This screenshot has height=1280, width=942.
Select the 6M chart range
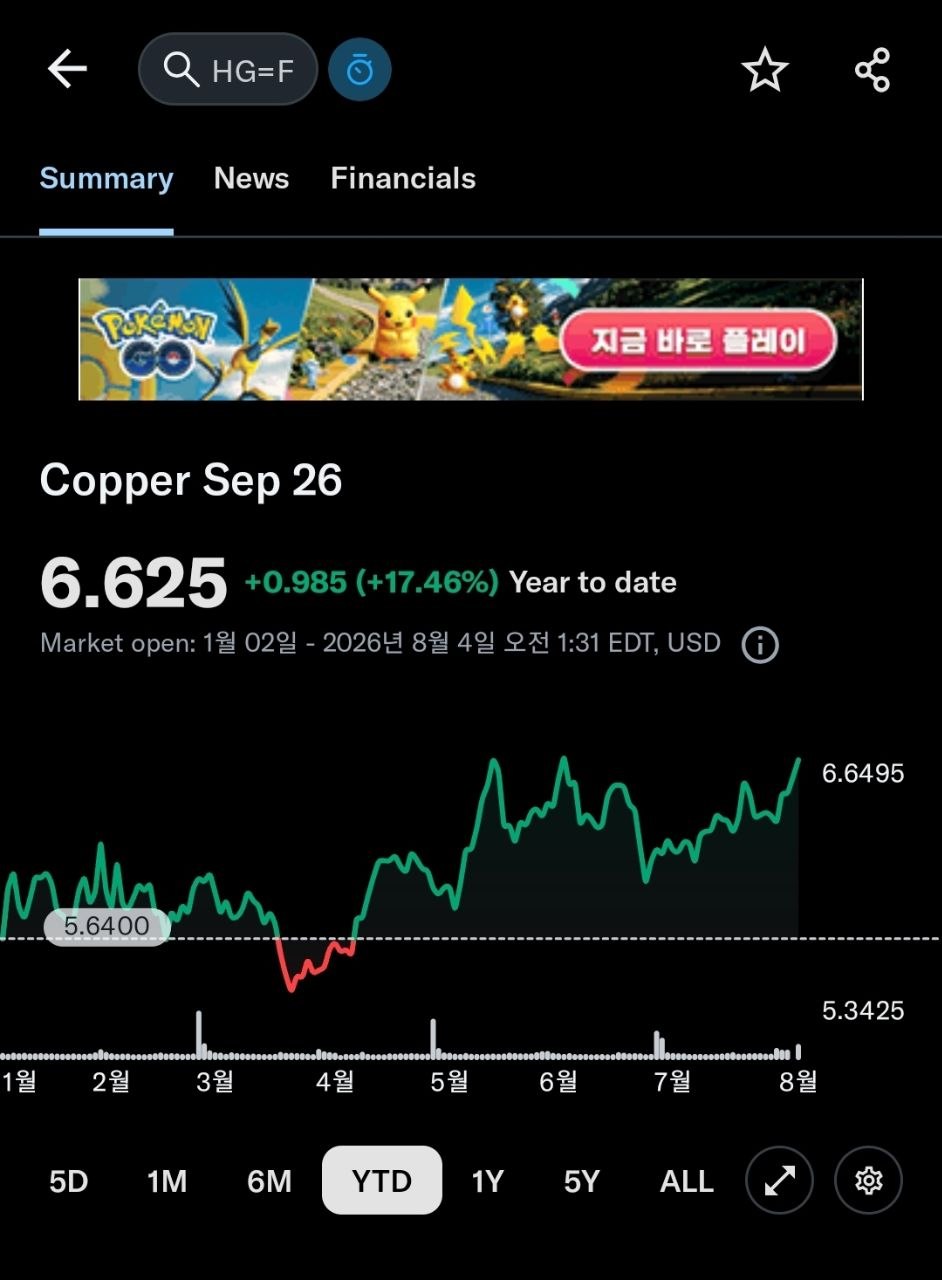coord(269,1181)
